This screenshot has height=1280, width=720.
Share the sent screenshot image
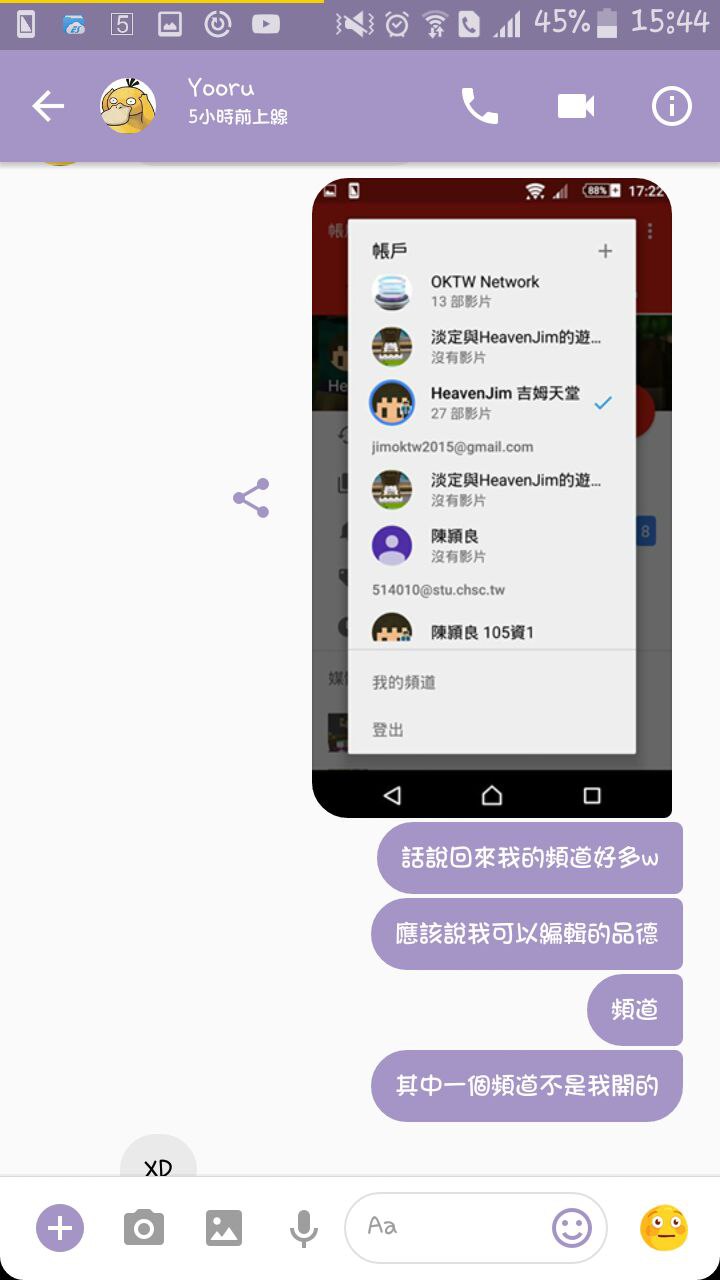coord(251,498)
